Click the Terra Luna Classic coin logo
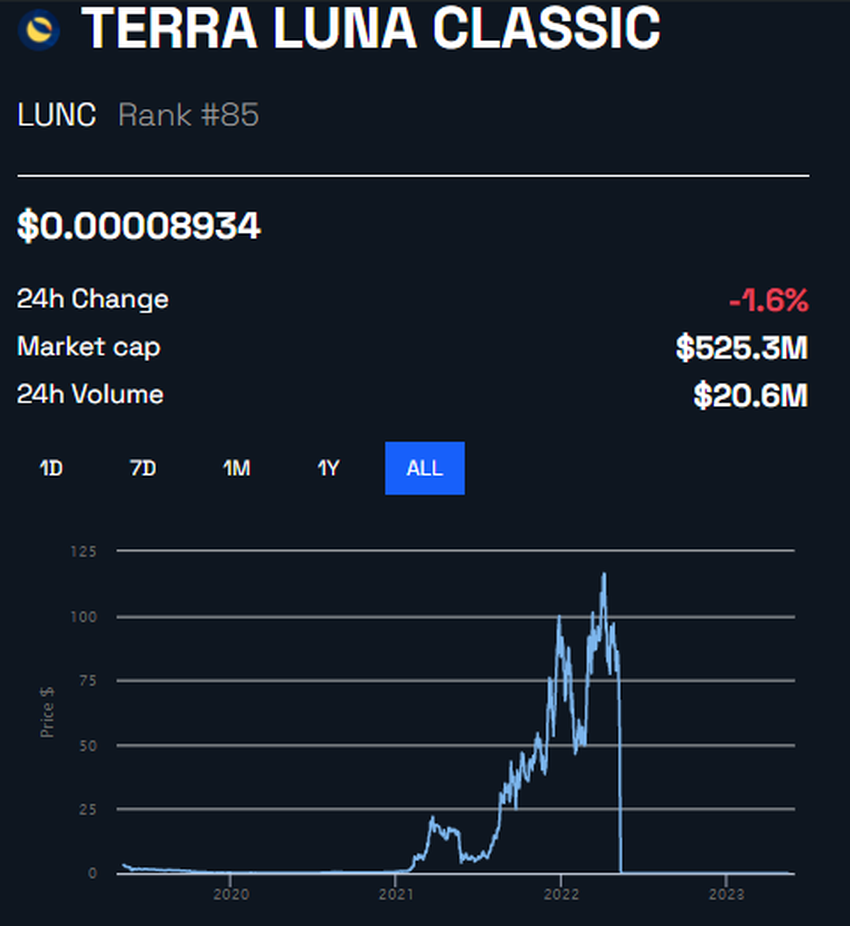Viewport: 850px width, 926px height. click(x=38, y=30)
